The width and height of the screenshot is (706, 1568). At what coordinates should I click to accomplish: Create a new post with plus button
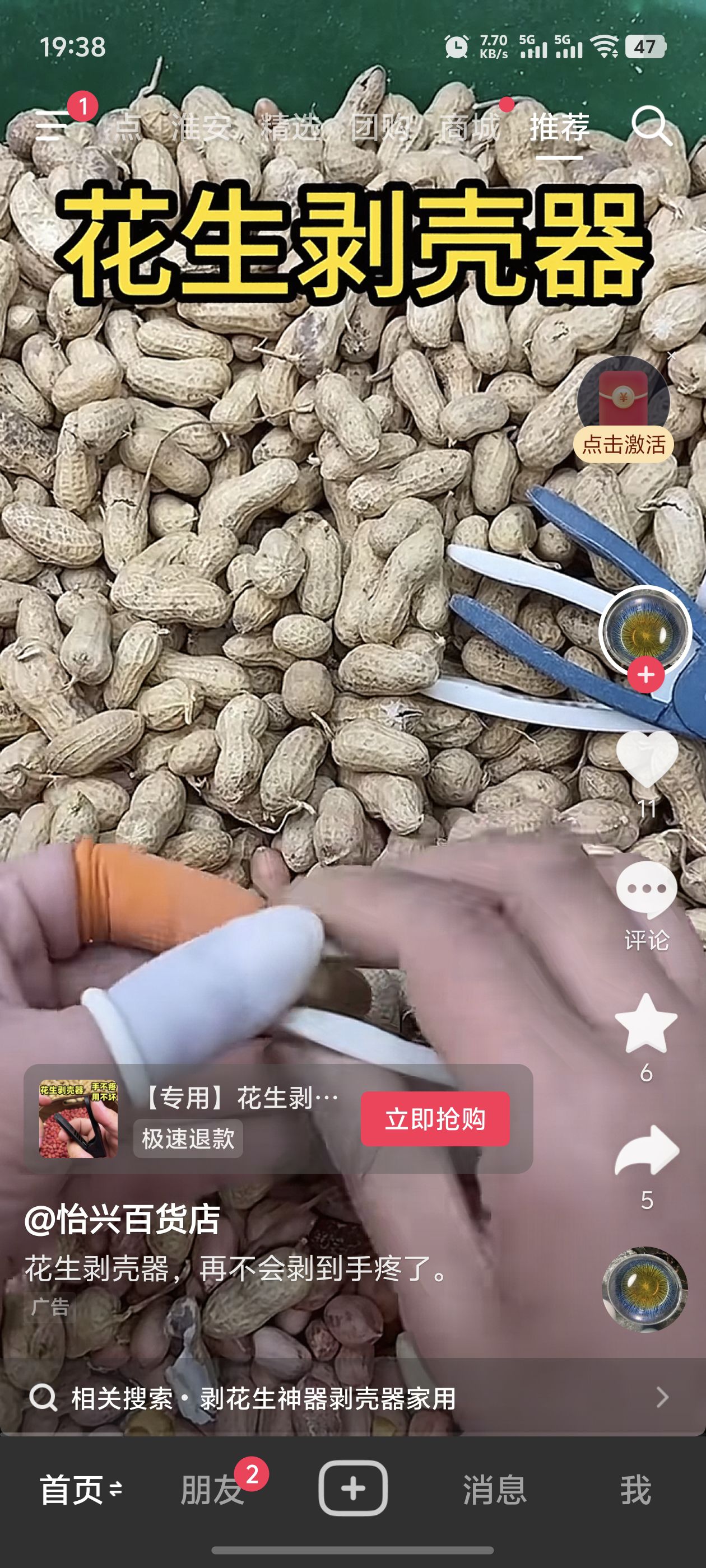pos(354,1488)
